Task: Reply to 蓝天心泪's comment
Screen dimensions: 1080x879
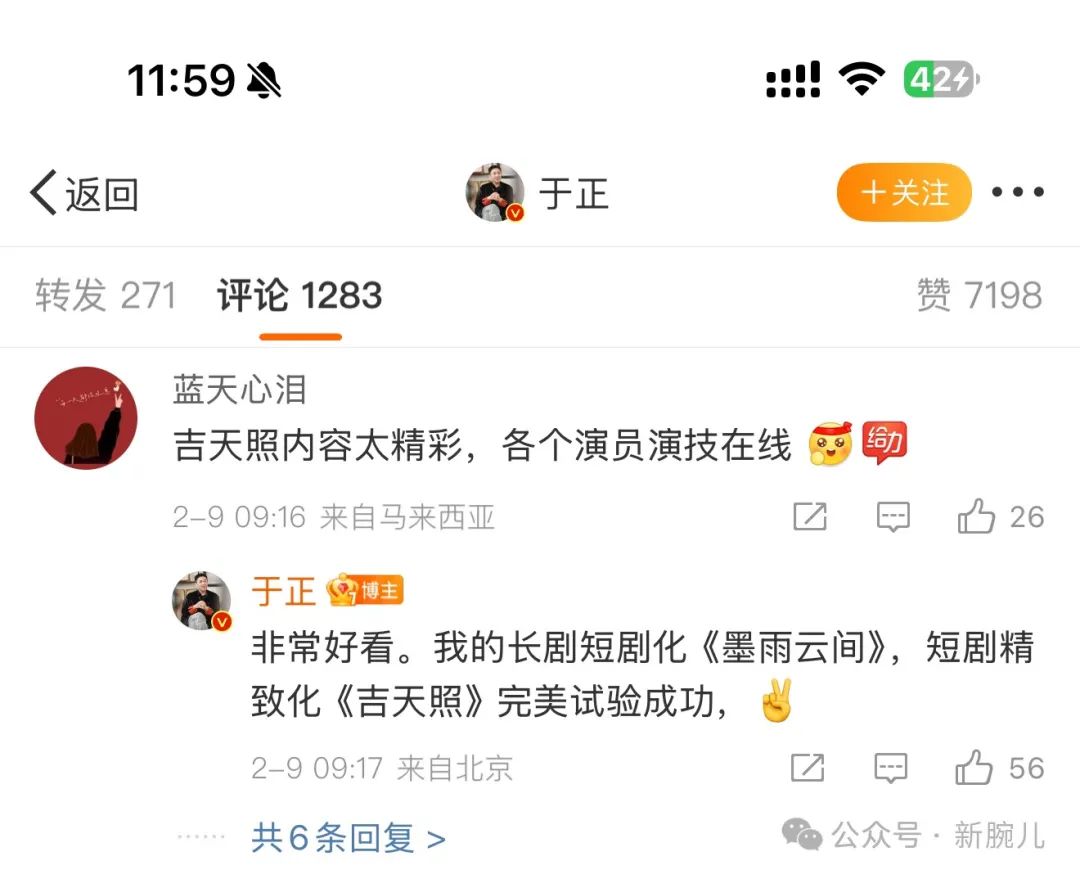Action: [x=892, y=517]
